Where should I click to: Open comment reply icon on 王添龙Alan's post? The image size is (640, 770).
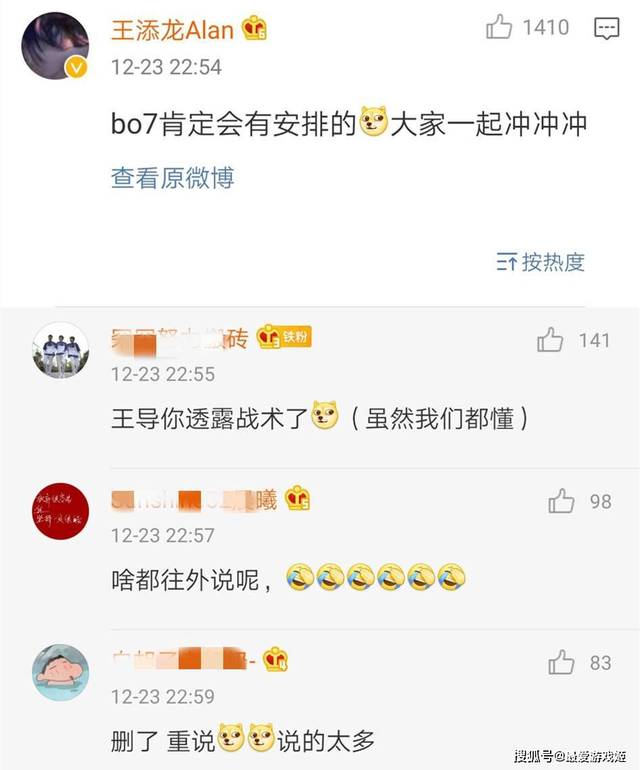(x=606, y=28)
